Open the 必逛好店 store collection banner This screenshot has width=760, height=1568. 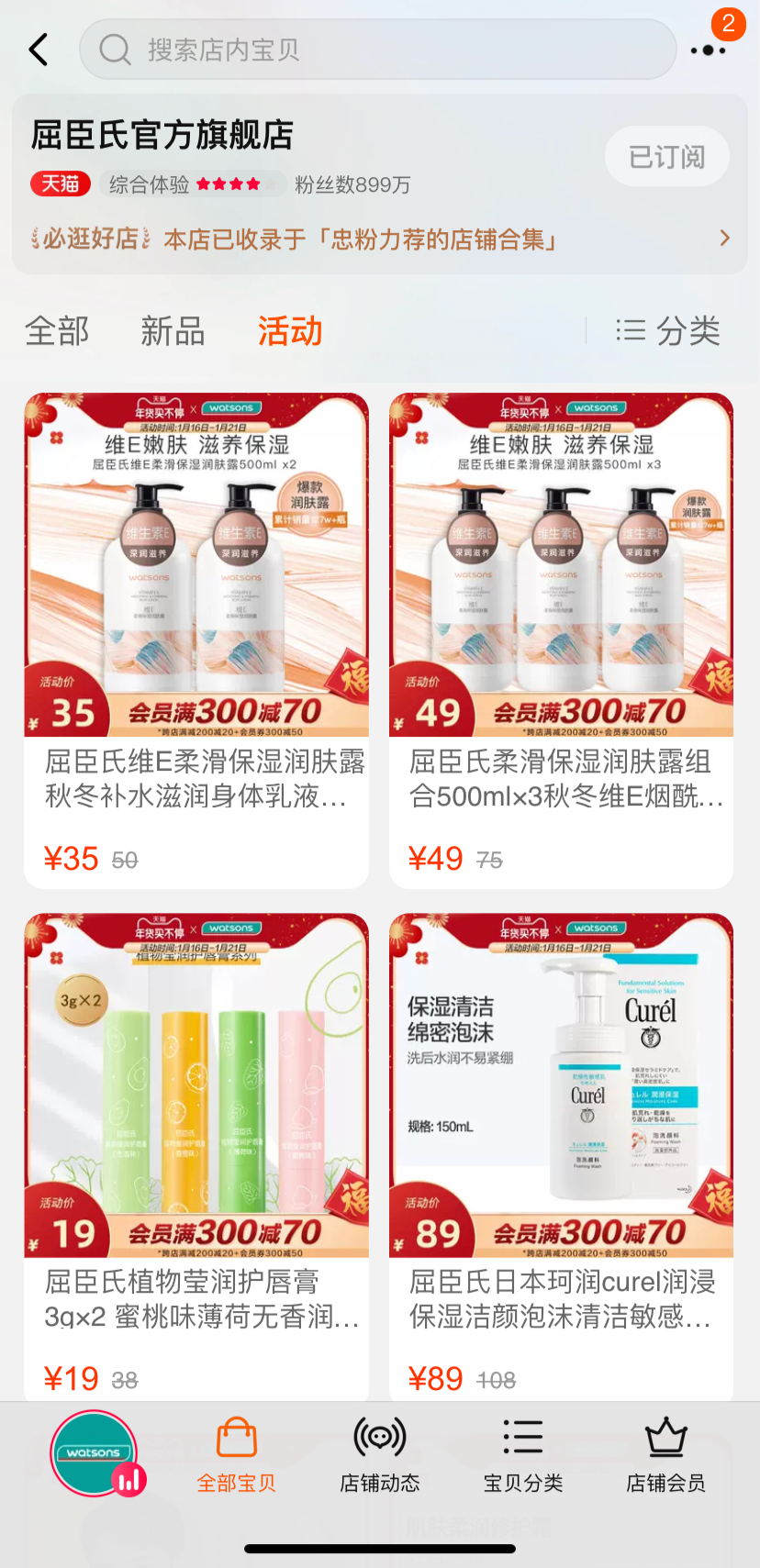coord(380,239)
